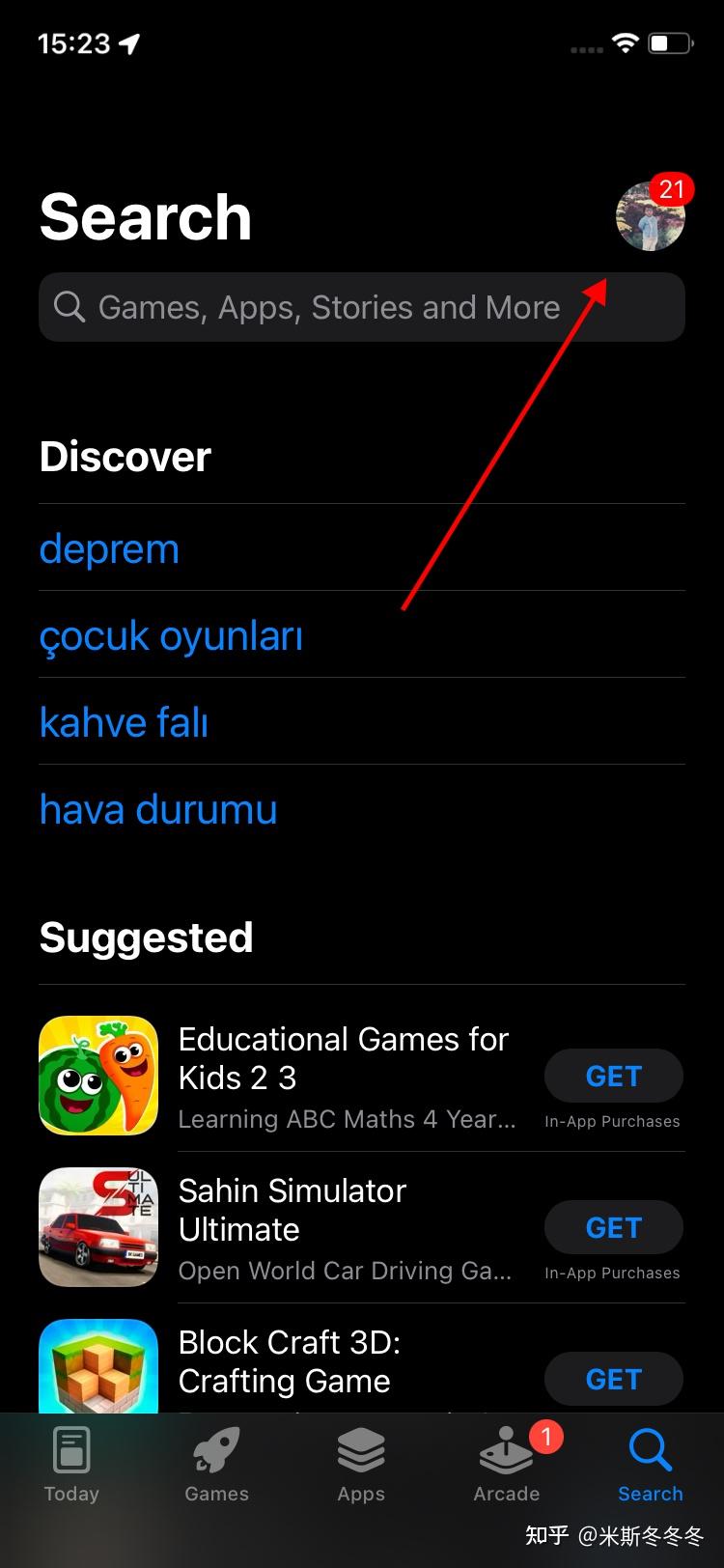Install Block Craft 3D via GET
The height and width of the screenshot is (1568, 724).
click(x=613, y=1379)
